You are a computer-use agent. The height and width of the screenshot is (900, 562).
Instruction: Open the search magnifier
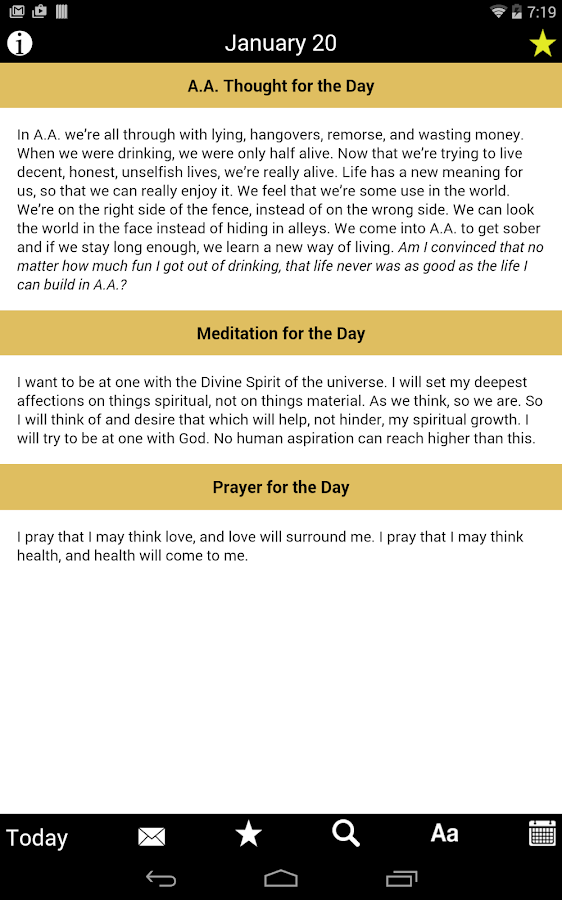pos(346,833)
